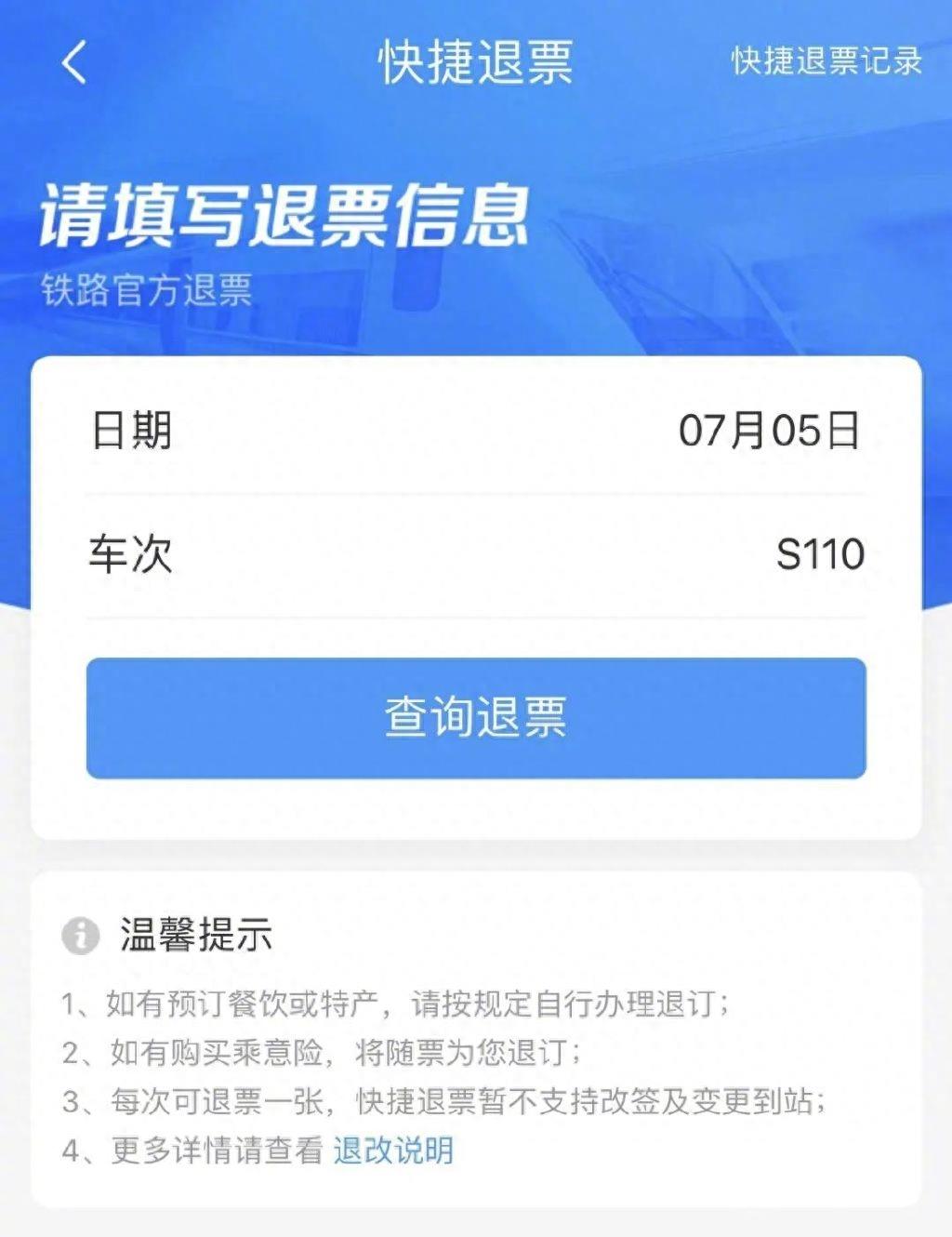Tap the blue query refund button
The width and height of the screenshot is (952, 1237).
pyautogui.click(x=476, y=716)
